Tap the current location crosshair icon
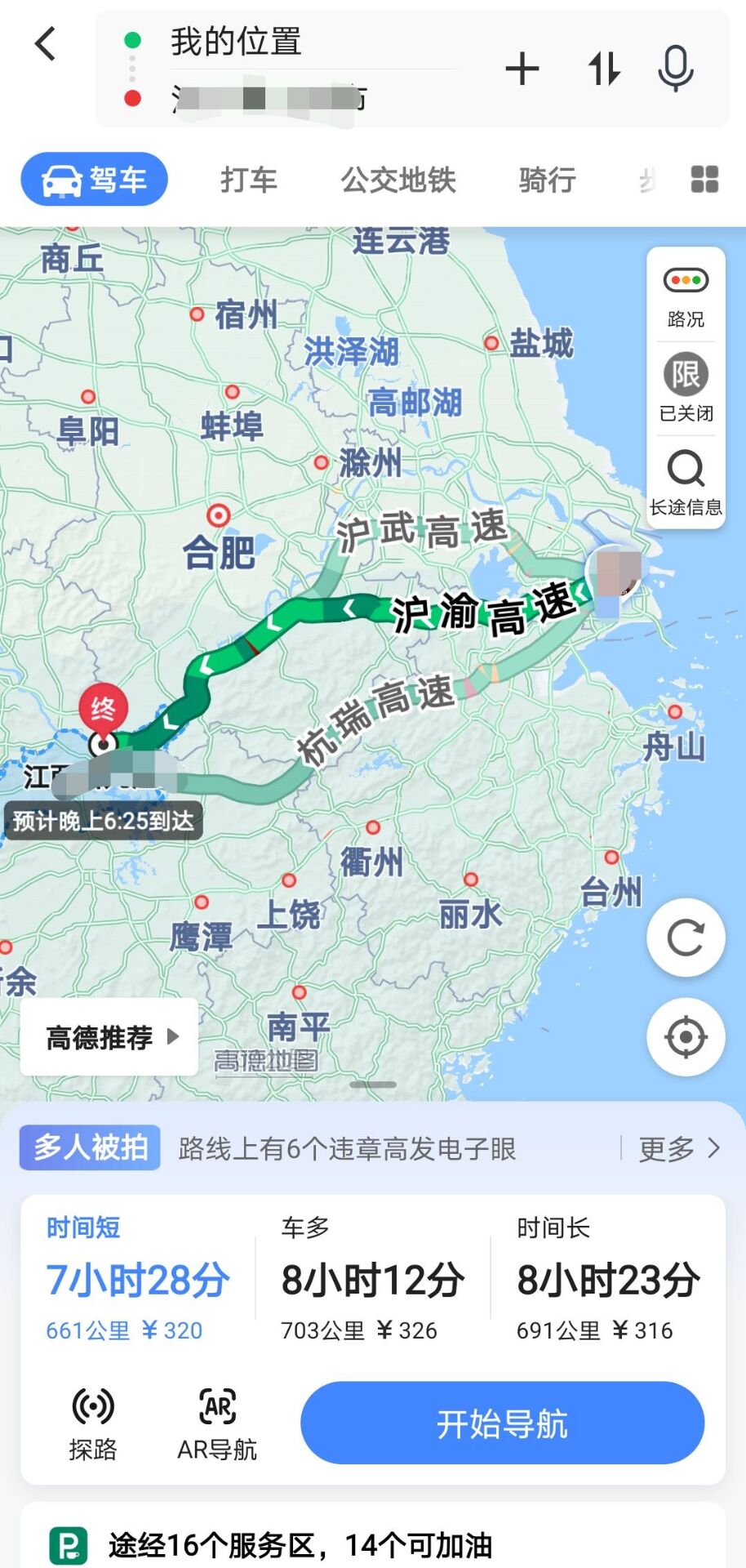The width and height of the screenshot is (746, 1568). [686, 1036]
